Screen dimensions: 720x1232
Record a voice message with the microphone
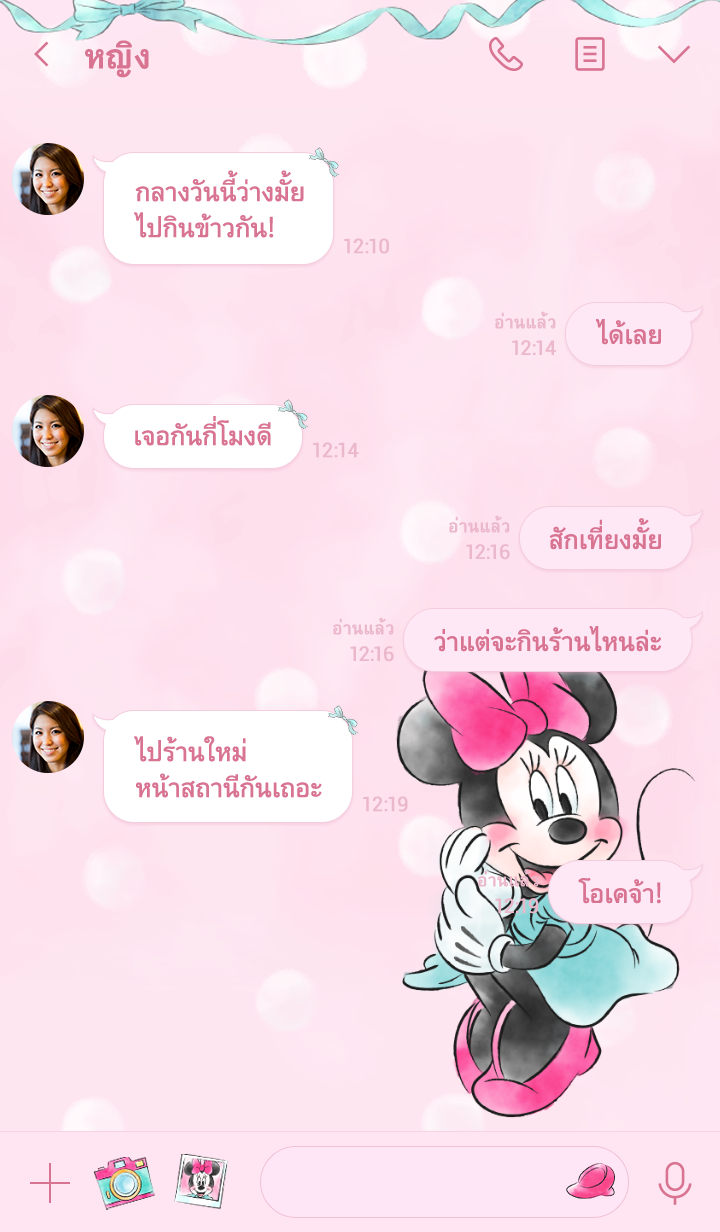[x=674, y=1183]
